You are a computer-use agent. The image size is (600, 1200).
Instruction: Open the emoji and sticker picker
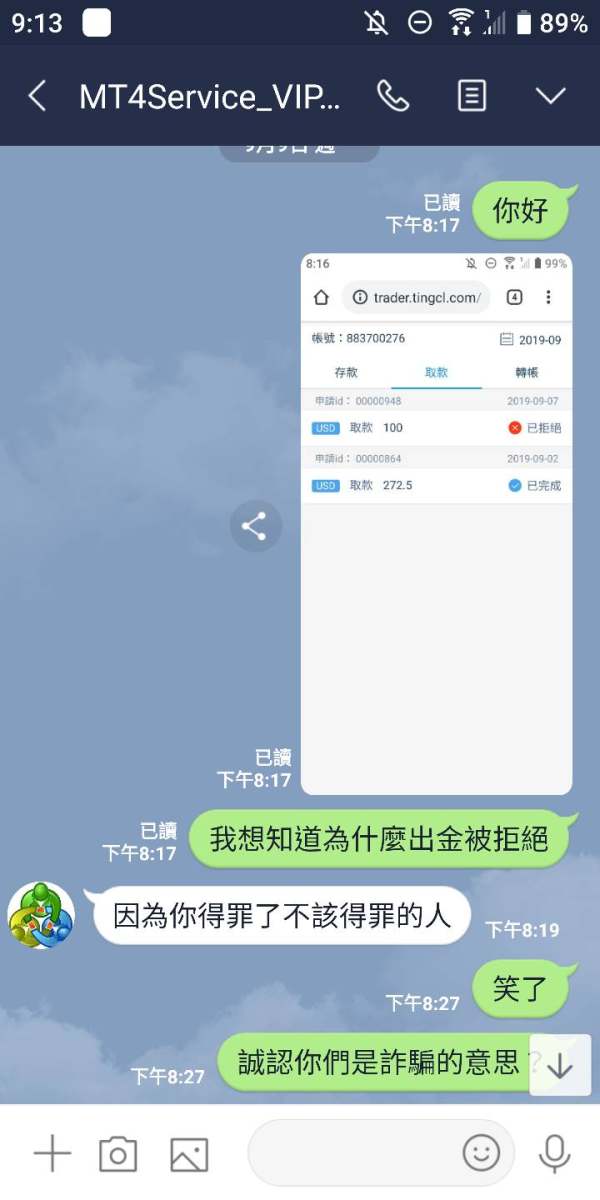(482, 1153)
